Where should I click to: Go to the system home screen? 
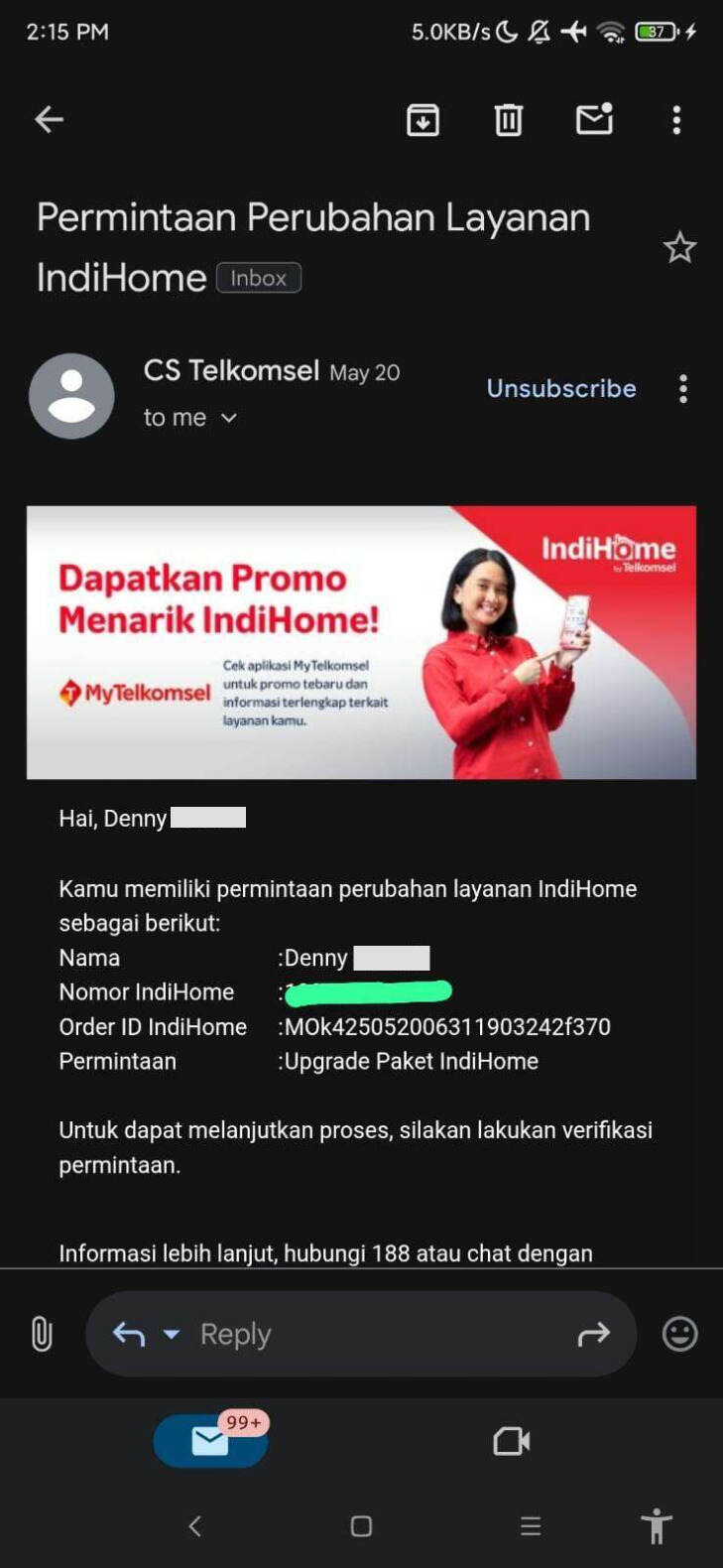[362, 1526]
